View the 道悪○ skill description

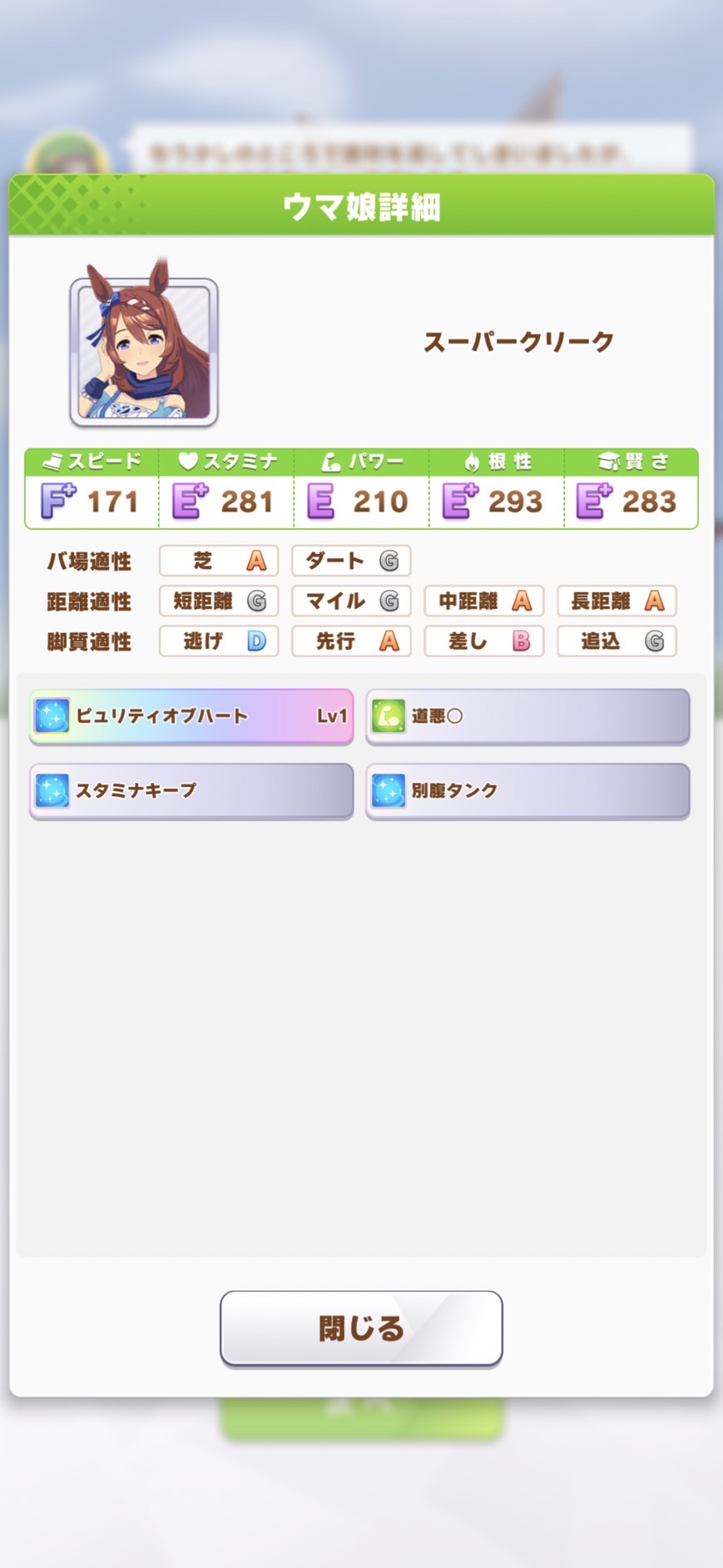click(x=527, y=715)
